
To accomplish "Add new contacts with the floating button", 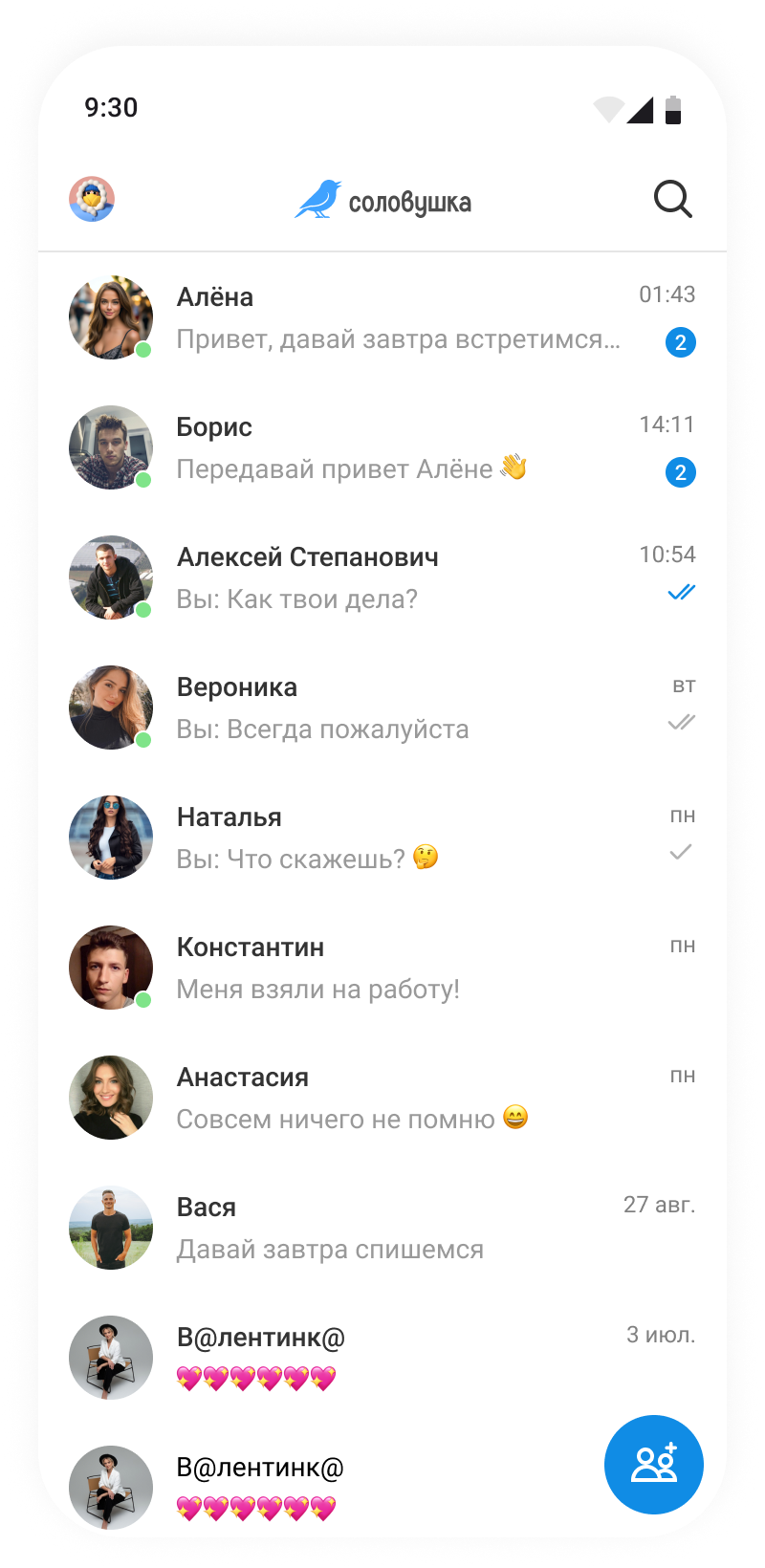I will coord(654,1464).
